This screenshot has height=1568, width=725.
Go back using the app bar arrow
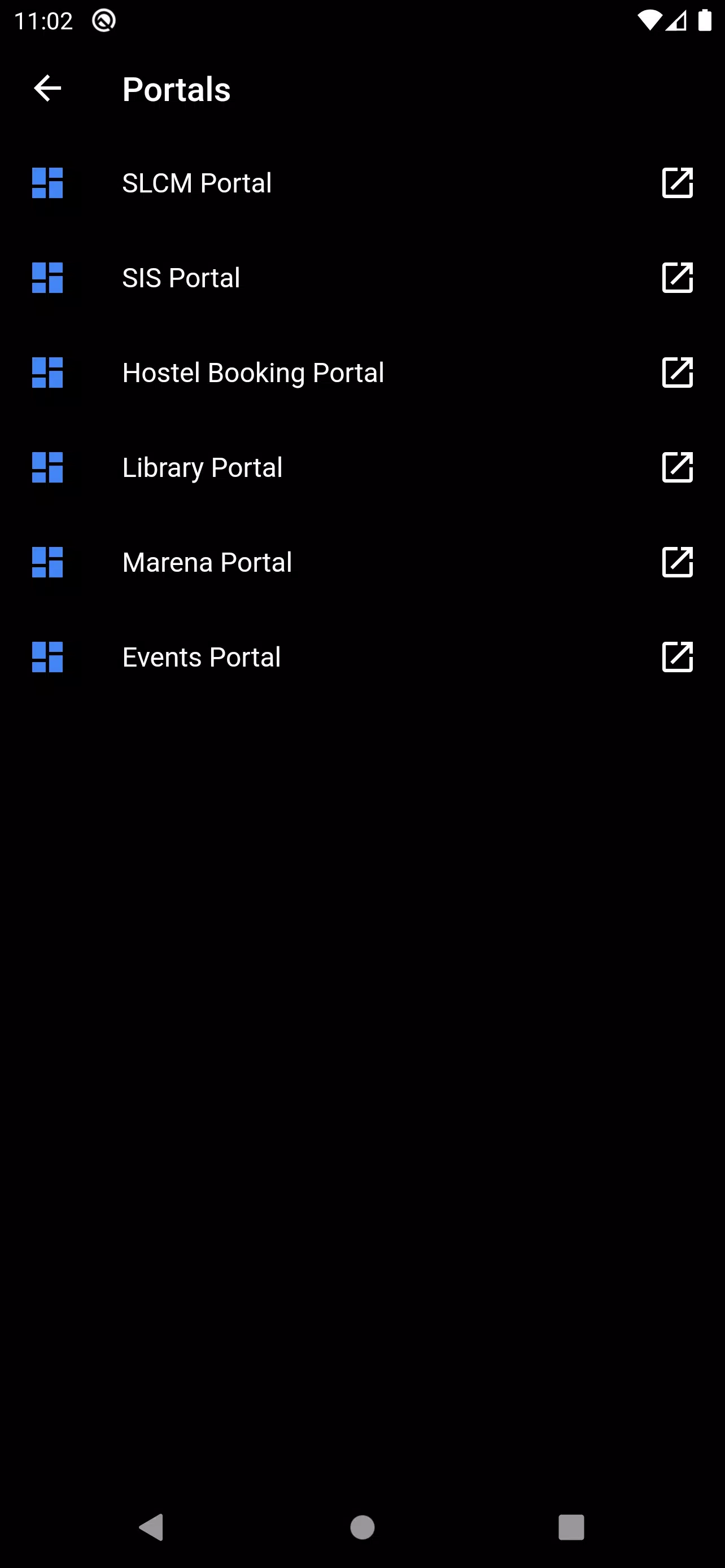point(47,89)
